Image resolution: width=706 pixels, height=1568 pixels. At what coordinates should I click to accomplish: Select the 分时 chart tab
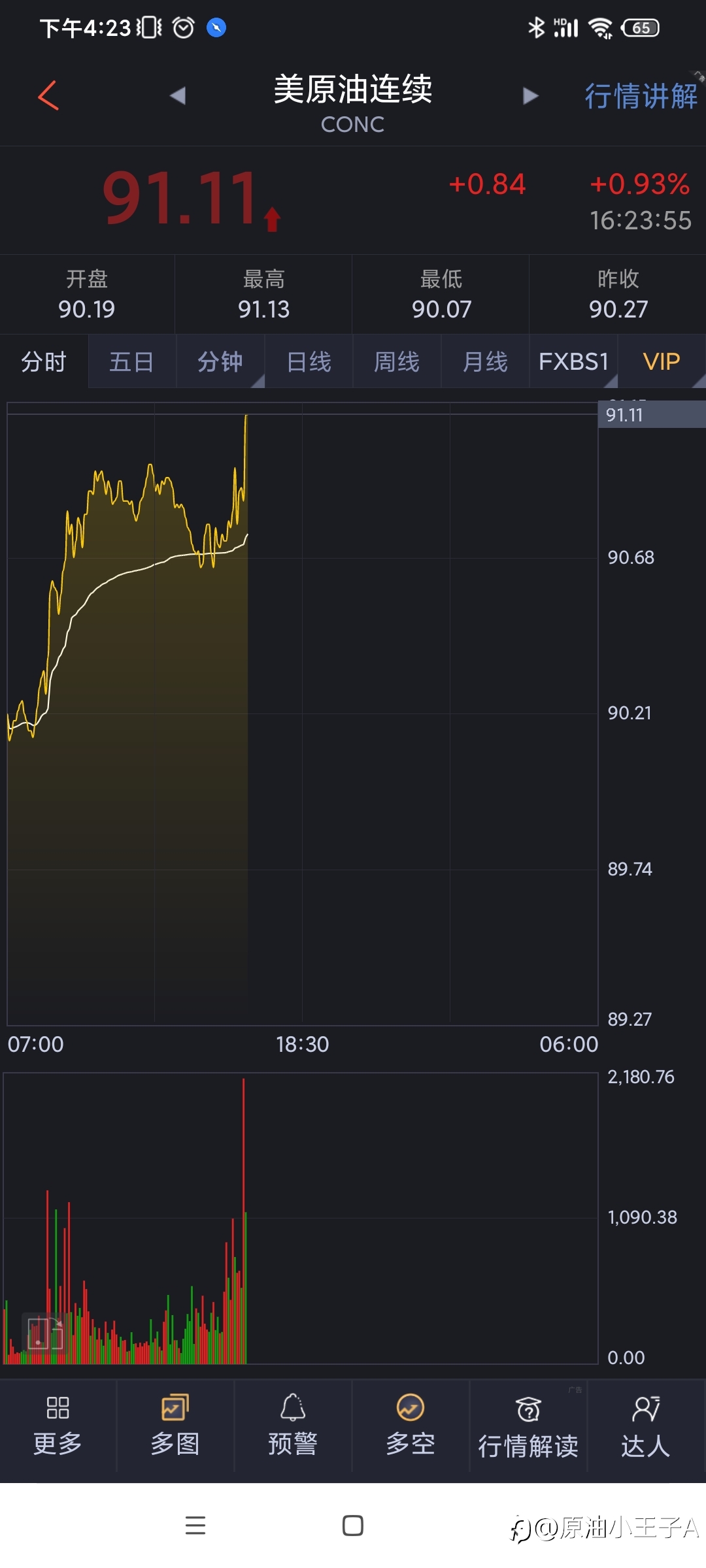point(44,361)
